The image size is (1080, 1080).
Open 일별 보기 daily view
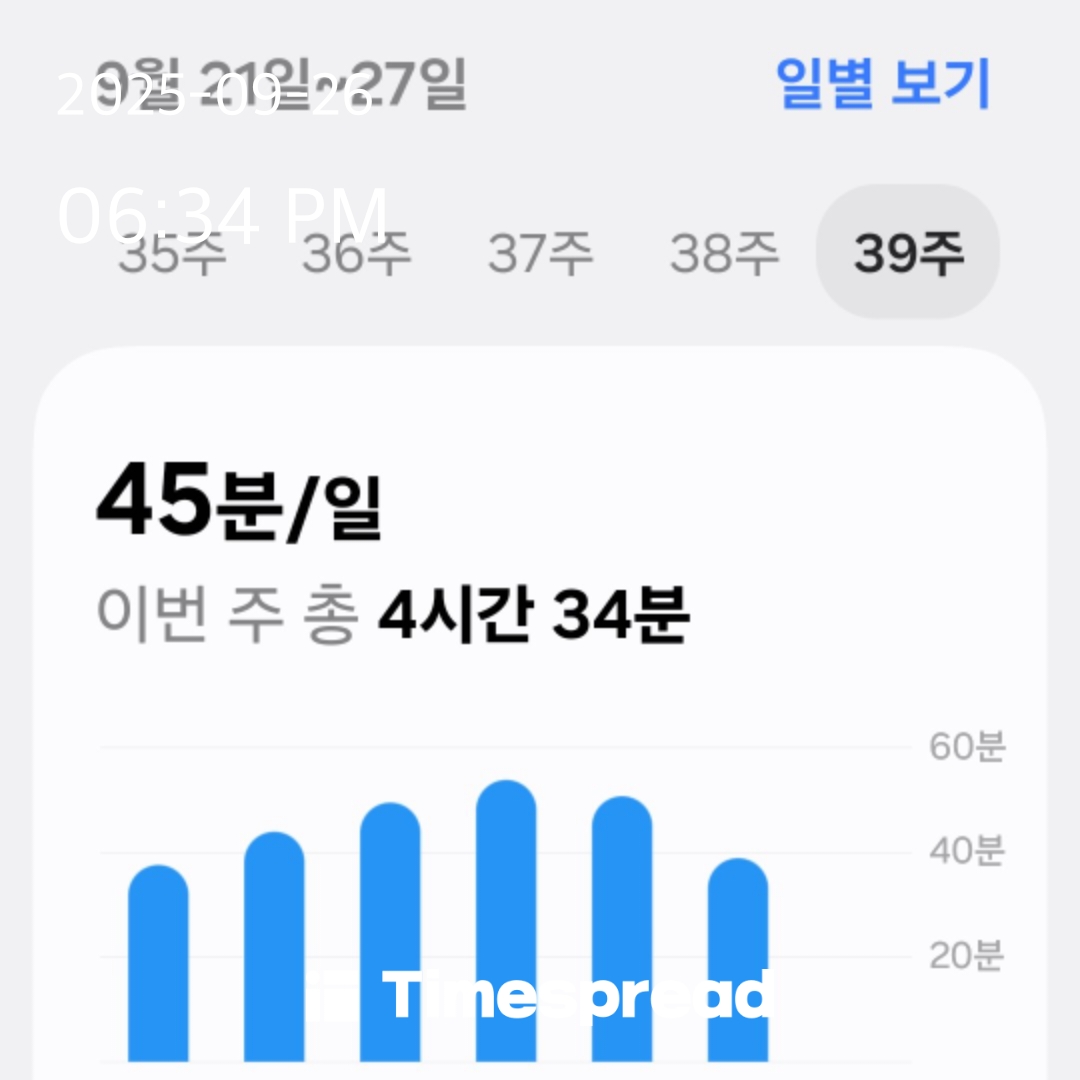(x=883, y=85)
